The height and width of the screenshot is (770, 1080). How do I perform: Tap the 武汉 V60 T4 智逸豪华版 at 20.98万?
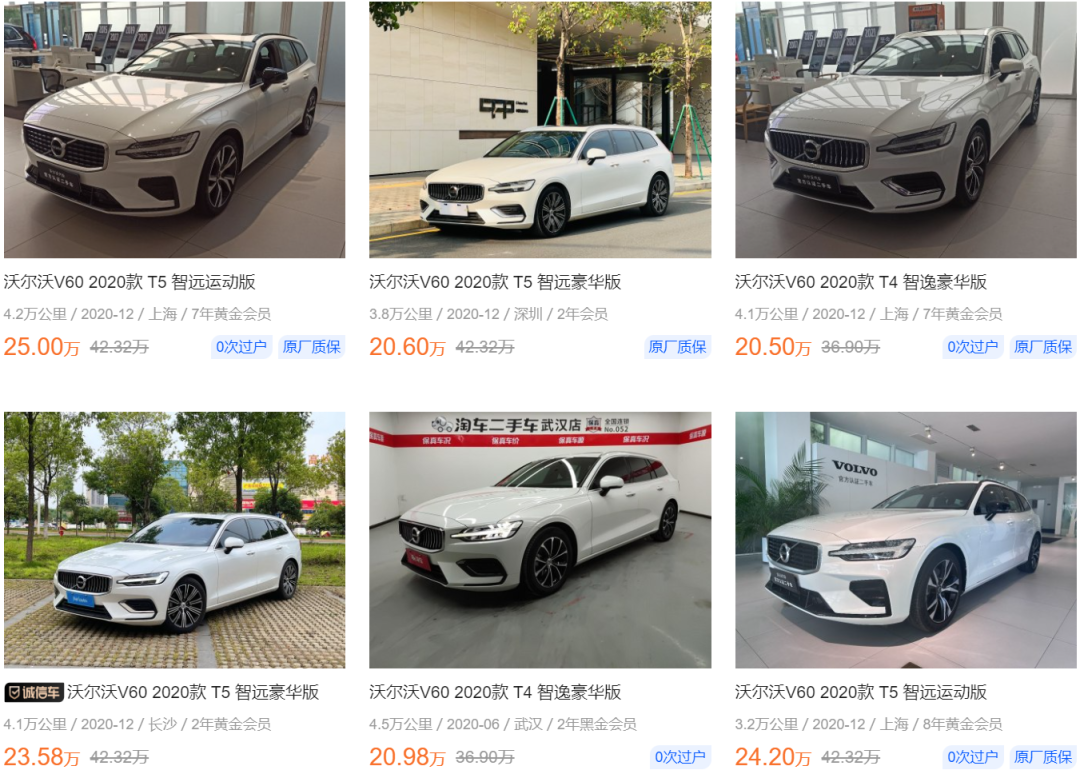tap(540, 540)
